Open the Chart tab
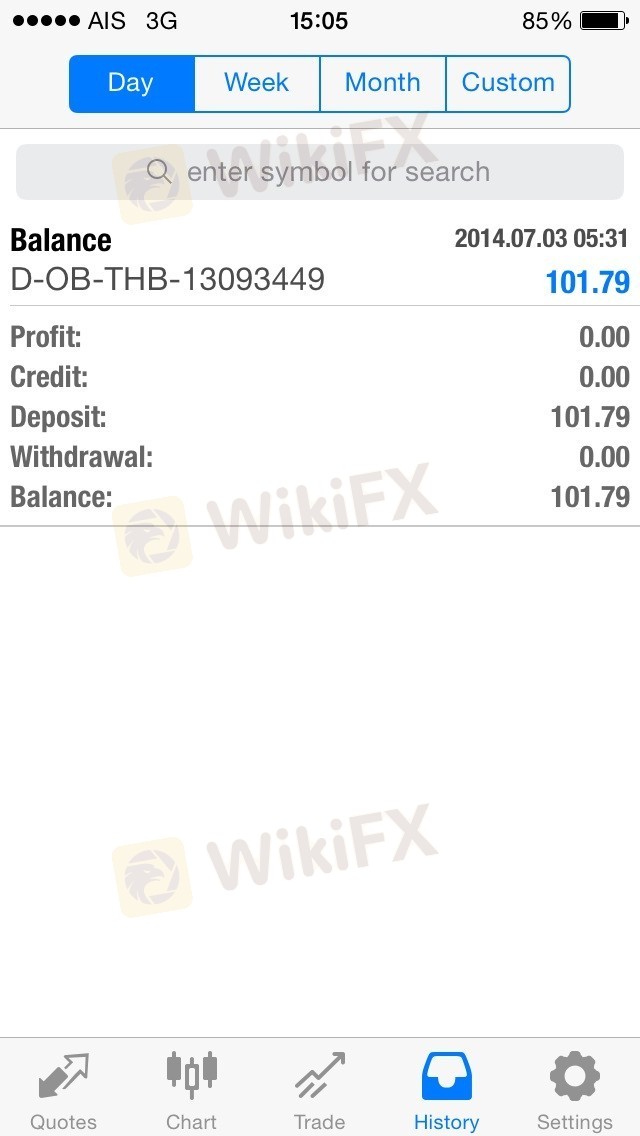This screenshot has height=1136, width=640. click(x=191, y=1090)
